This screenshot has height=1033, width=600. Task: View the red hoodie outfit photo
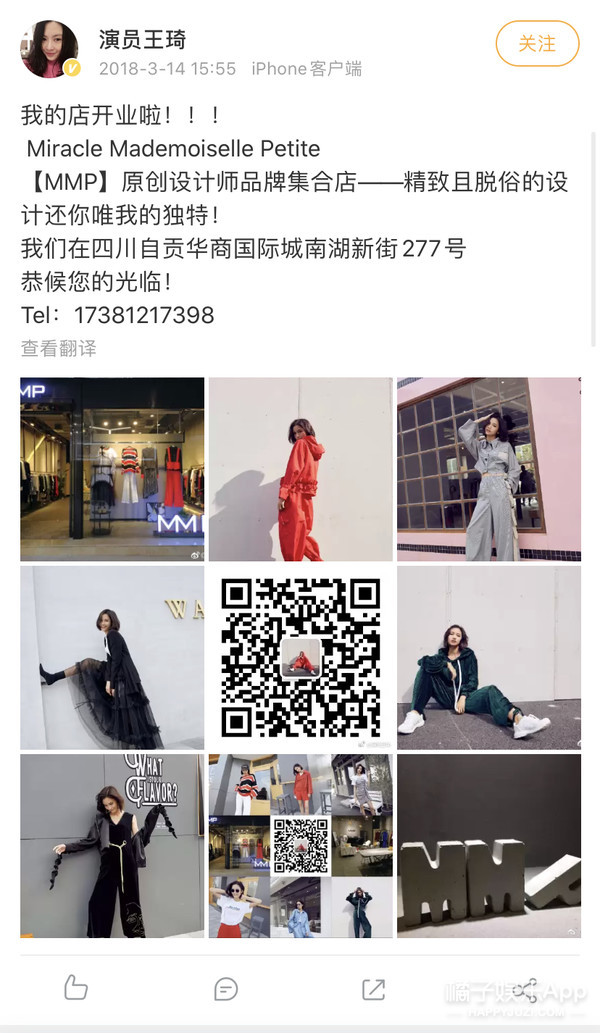[x=300, y=469]
